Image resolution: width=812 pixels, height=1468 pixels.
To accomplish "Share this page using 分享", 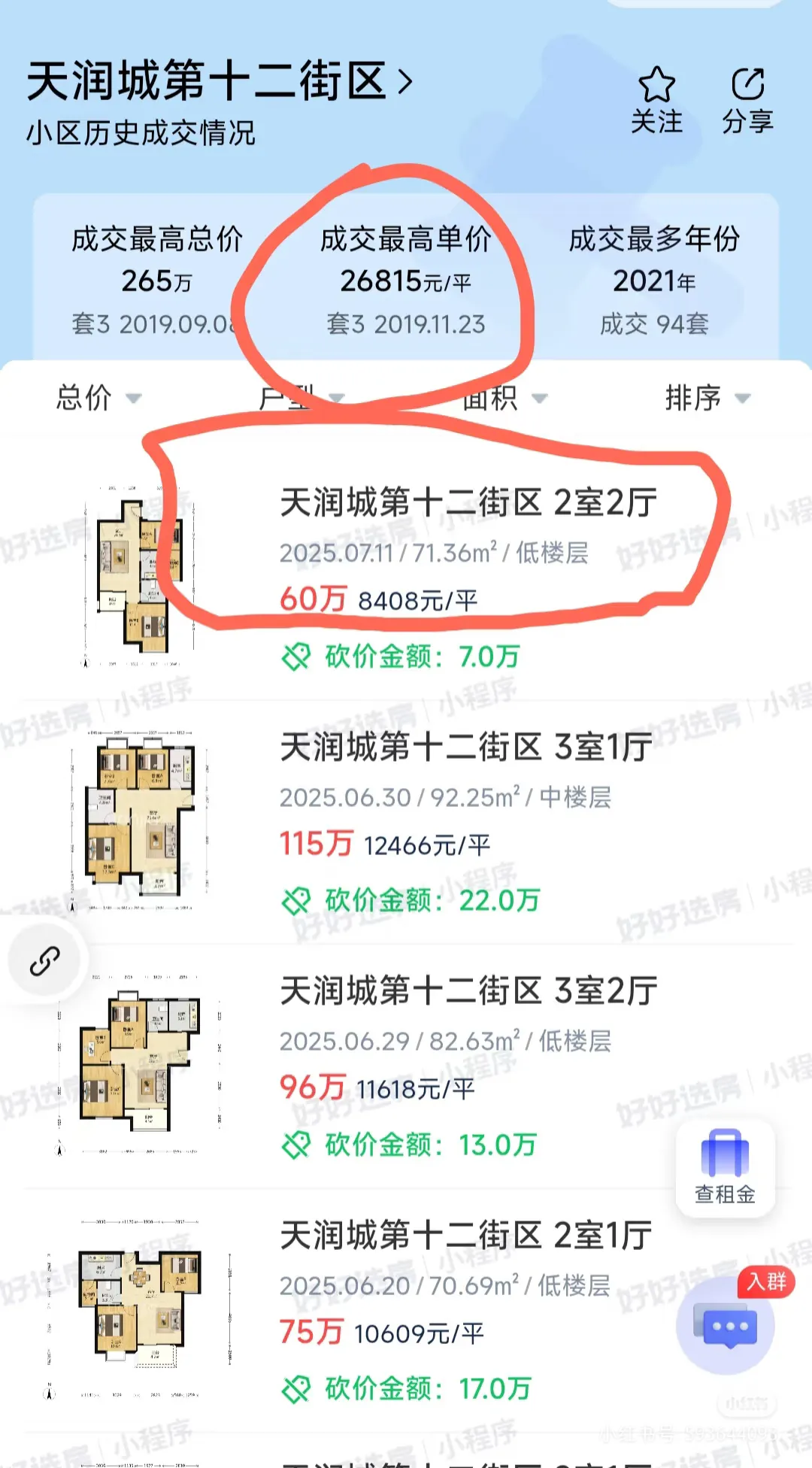I will [747, 100].
